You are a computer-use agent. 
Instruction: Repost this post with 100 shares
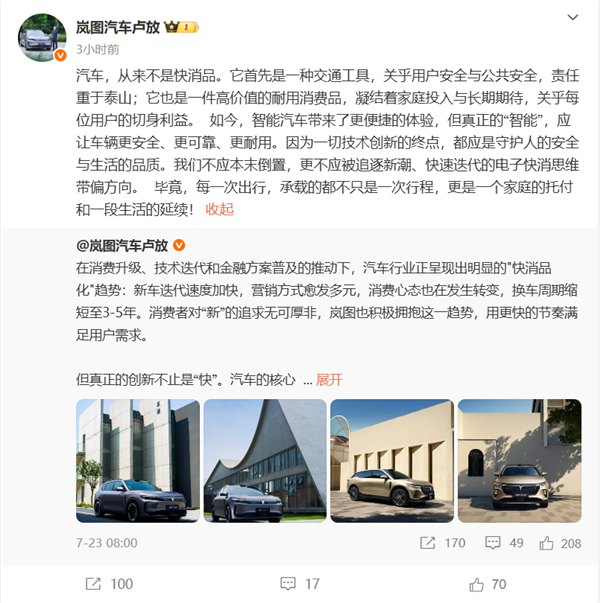[108, 583]
